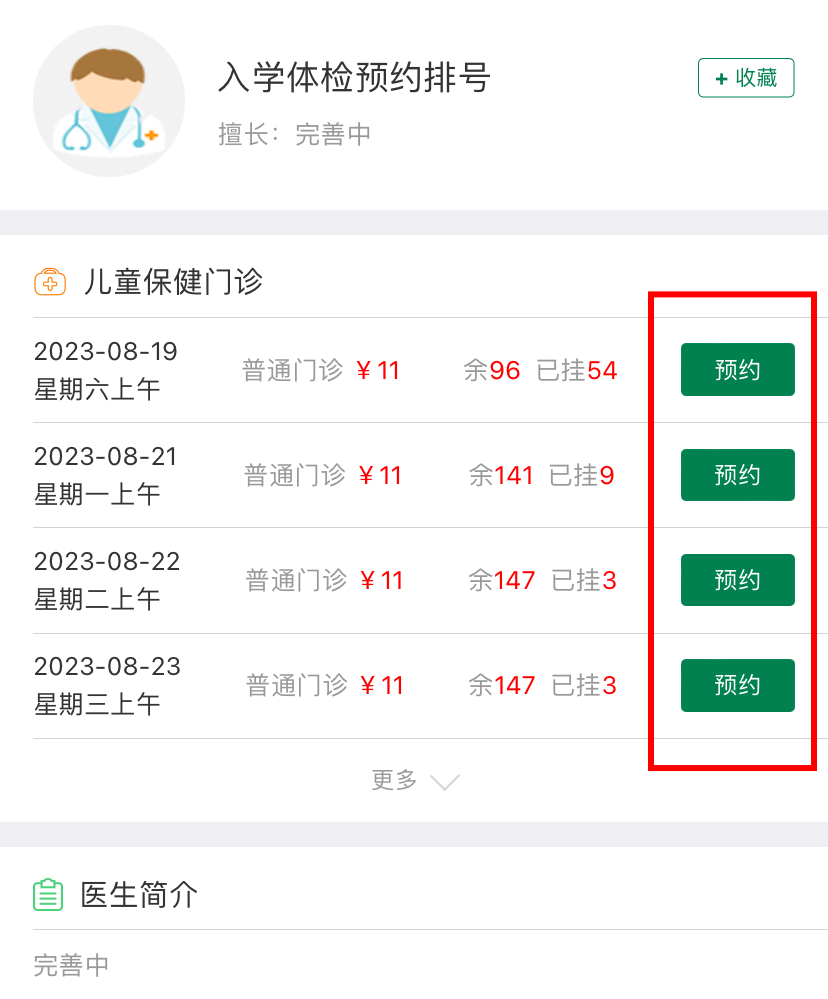Image resolution: width=828 pixels, height=999 pixels.
Task: Book the 2023-08-19 星期六上午 appointment
Action: 737,370
